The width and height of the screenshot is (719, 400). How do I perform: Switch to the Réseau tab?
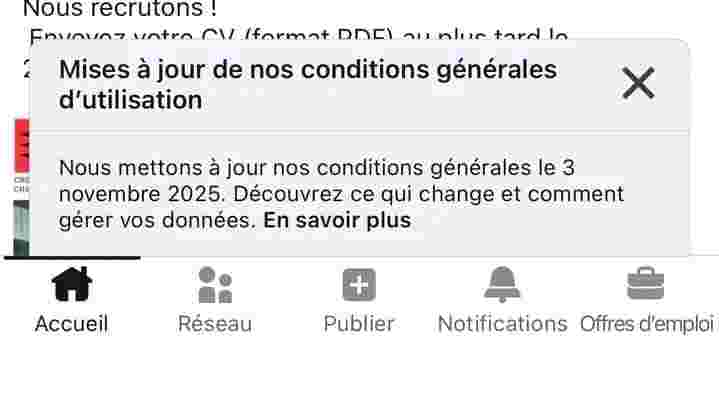coord(215,300)
